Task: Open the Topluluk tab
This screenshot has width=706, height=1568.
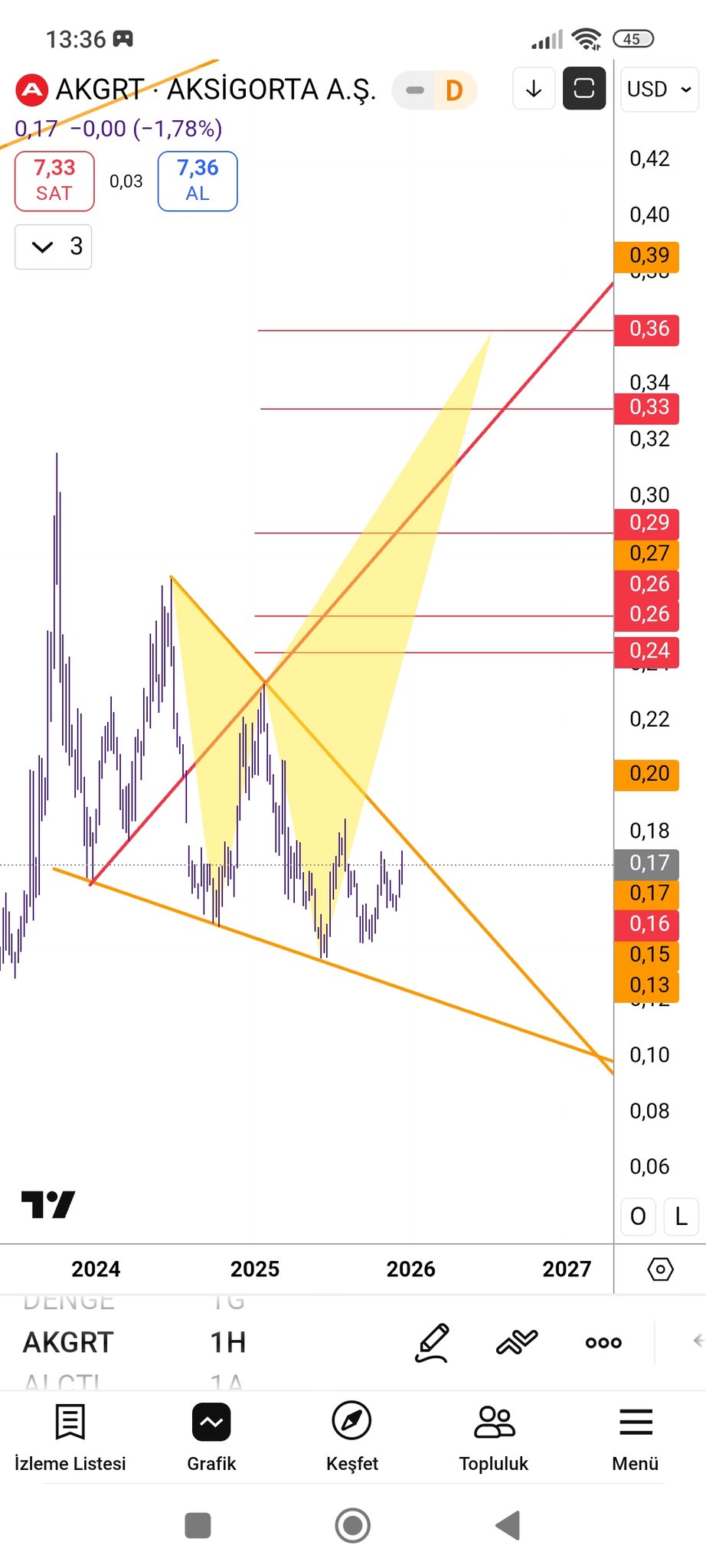Action: pyautogui.click(x=494, y=1437)
